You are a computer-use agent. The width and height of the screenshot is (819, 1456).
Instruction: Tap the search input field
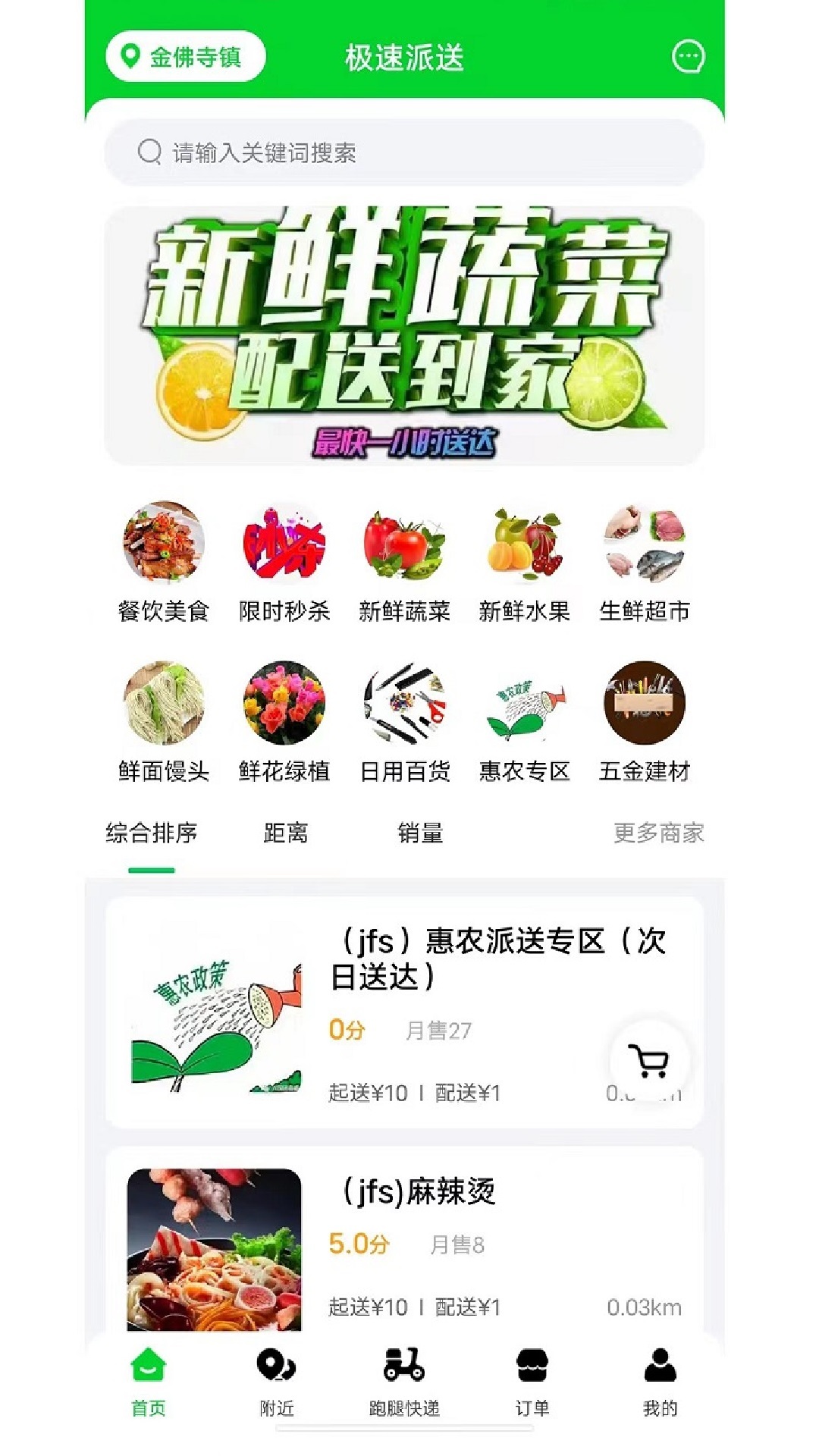(409, 152)
